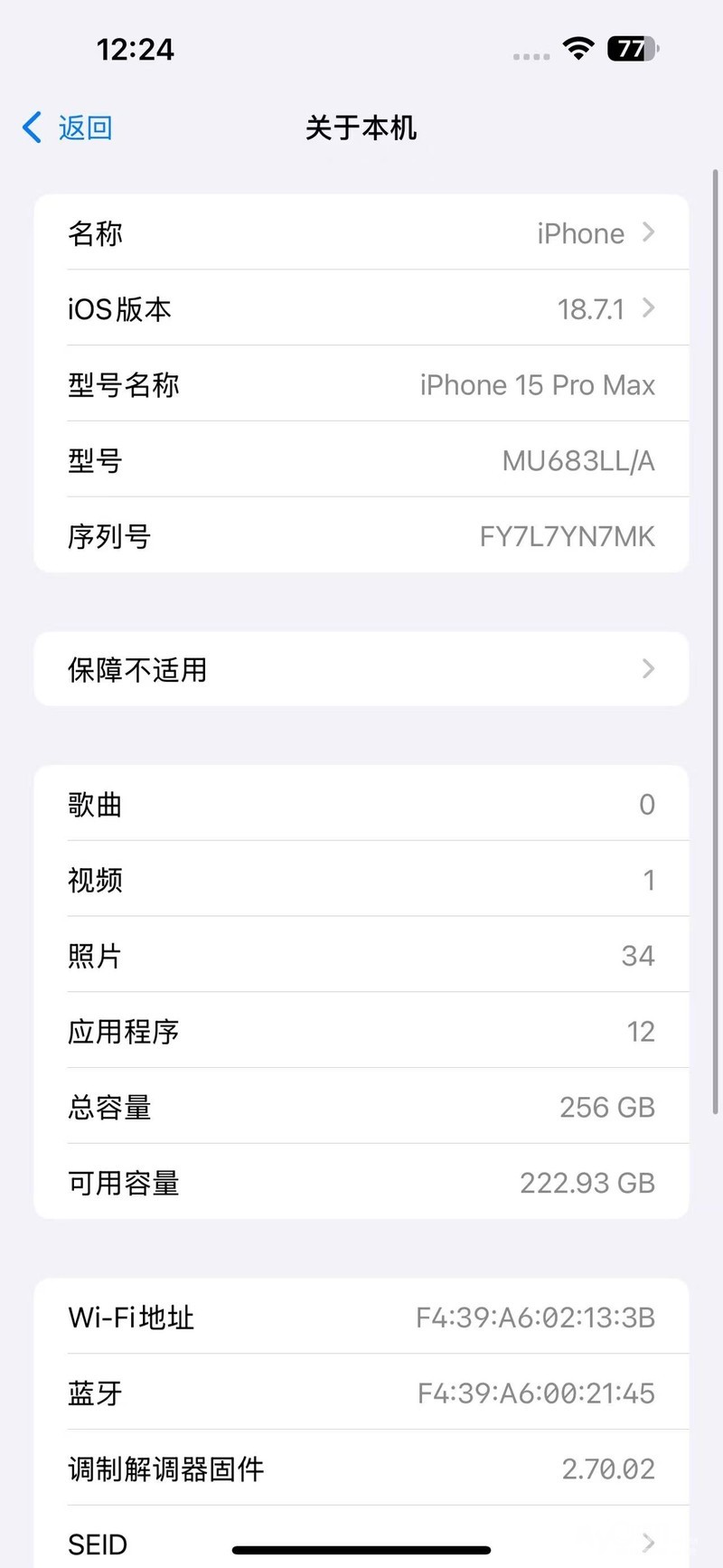Open the iOS版本 18.7.1 row
Image resolution: width=723 pixels, height=1568 pixels.
click(x=361, y=309)
